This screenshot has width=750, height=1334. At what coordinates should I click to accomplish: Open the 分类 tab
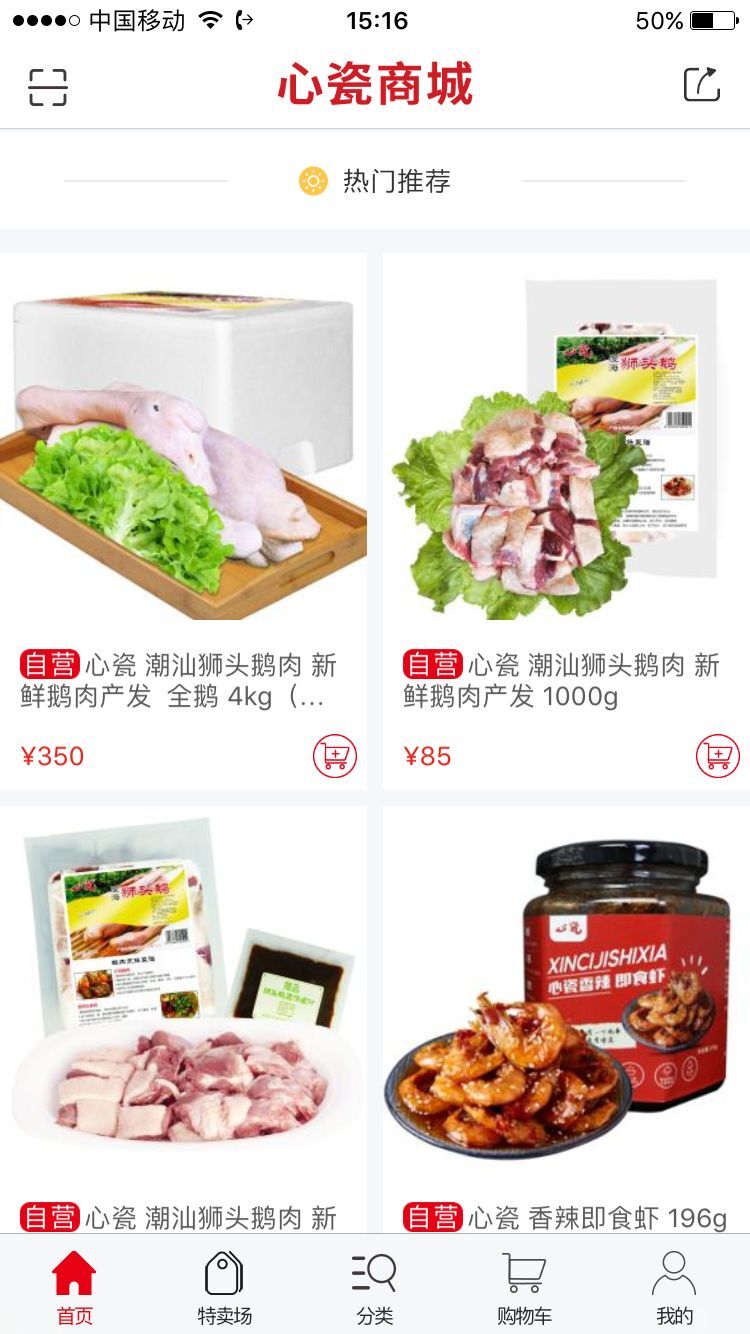pyautogui.click(x=375, y=1288)
